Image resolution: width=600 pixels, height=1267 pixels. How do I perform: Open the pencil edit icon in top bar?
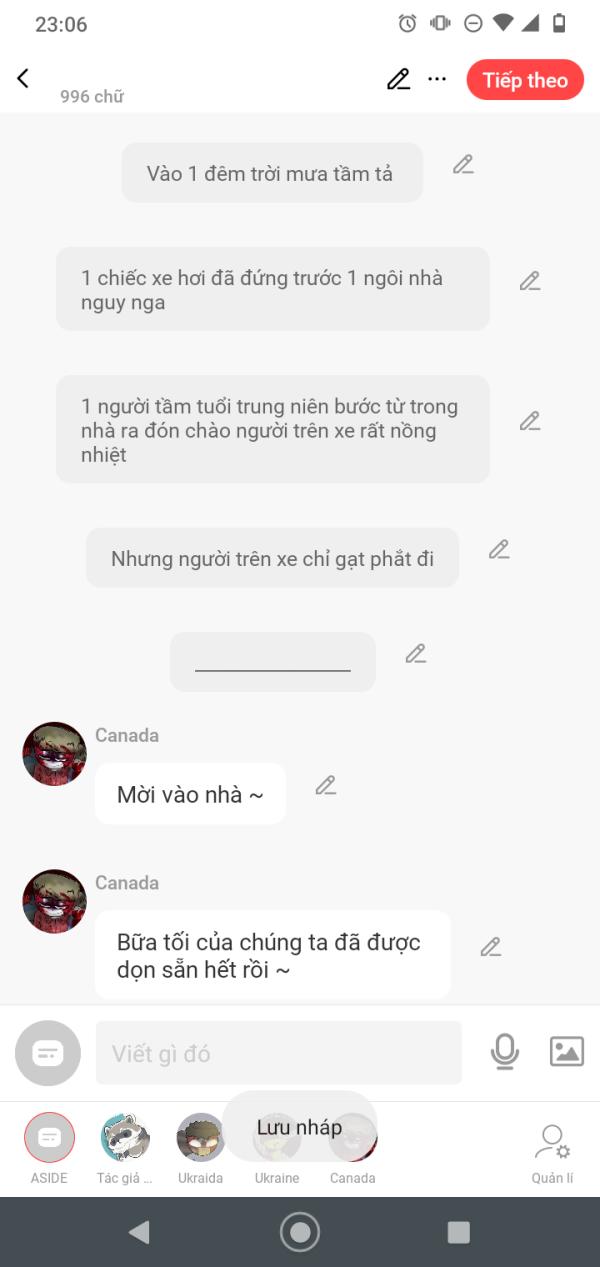(399, 79)
